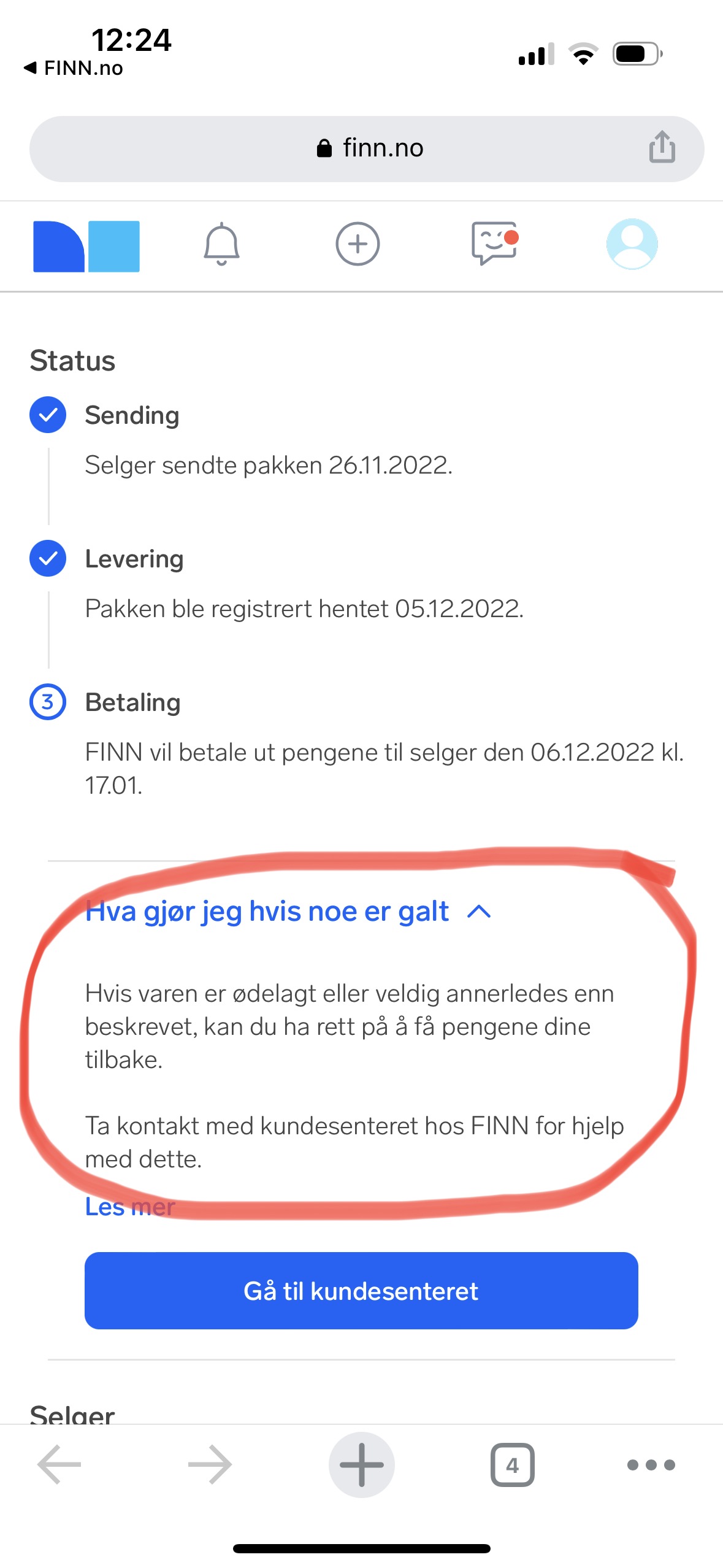The image size is (723, 1568).
Task: Go forward with the browser arrow
Action: [210, 1464]
